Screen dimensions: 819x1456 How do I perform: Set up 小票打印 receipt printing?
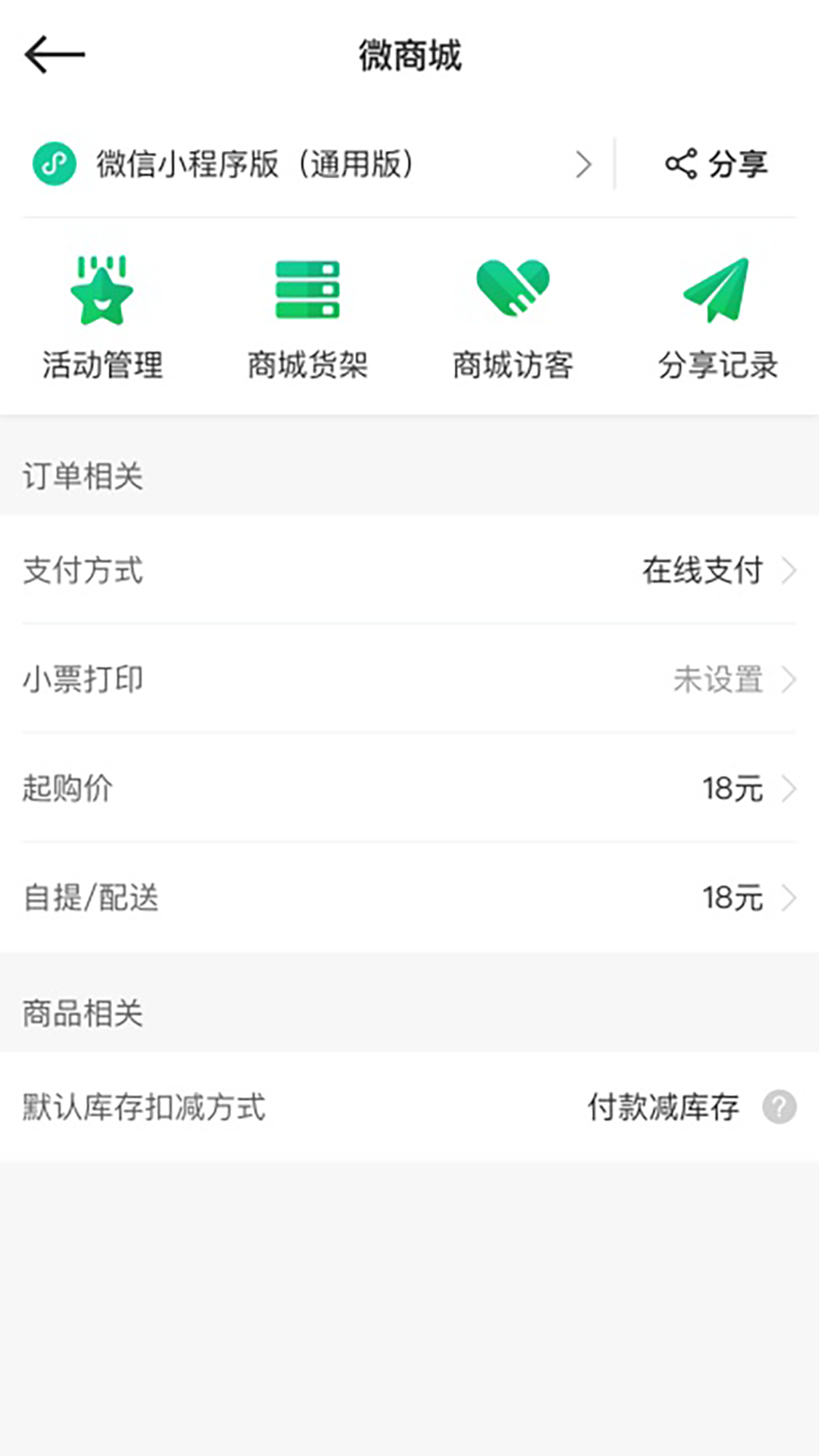pos(409,680)
